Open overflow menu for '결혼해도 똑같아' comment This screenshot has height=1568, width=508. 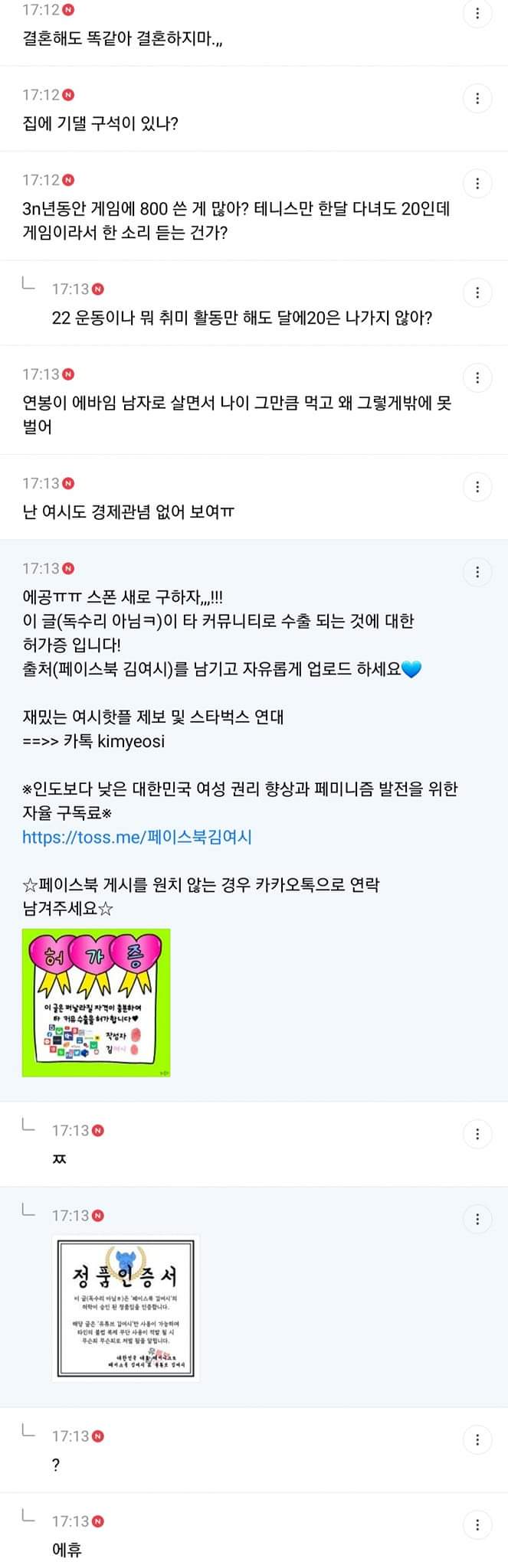click(x=478, y=14)
